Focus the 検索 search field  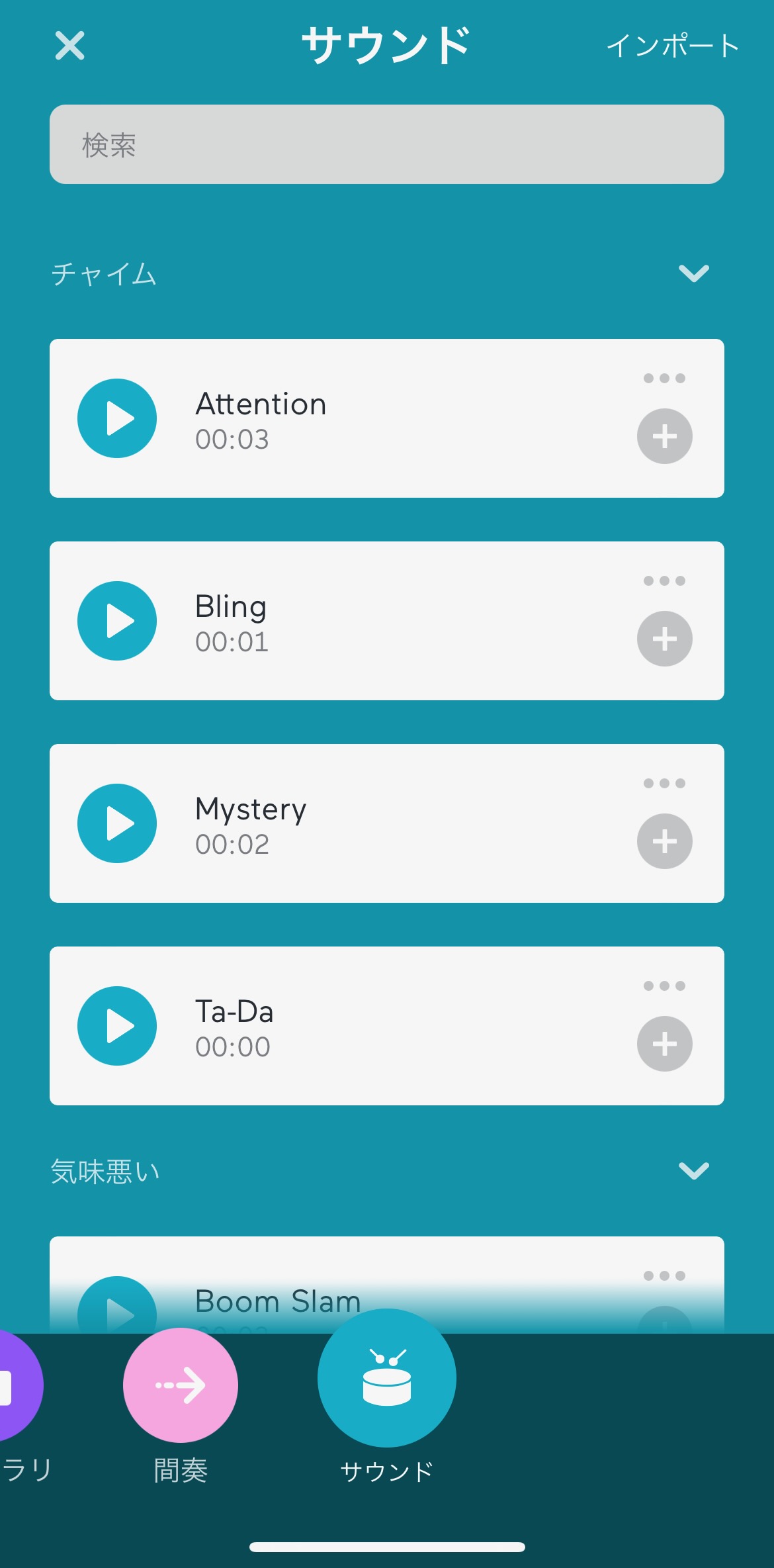coord(387,144)
